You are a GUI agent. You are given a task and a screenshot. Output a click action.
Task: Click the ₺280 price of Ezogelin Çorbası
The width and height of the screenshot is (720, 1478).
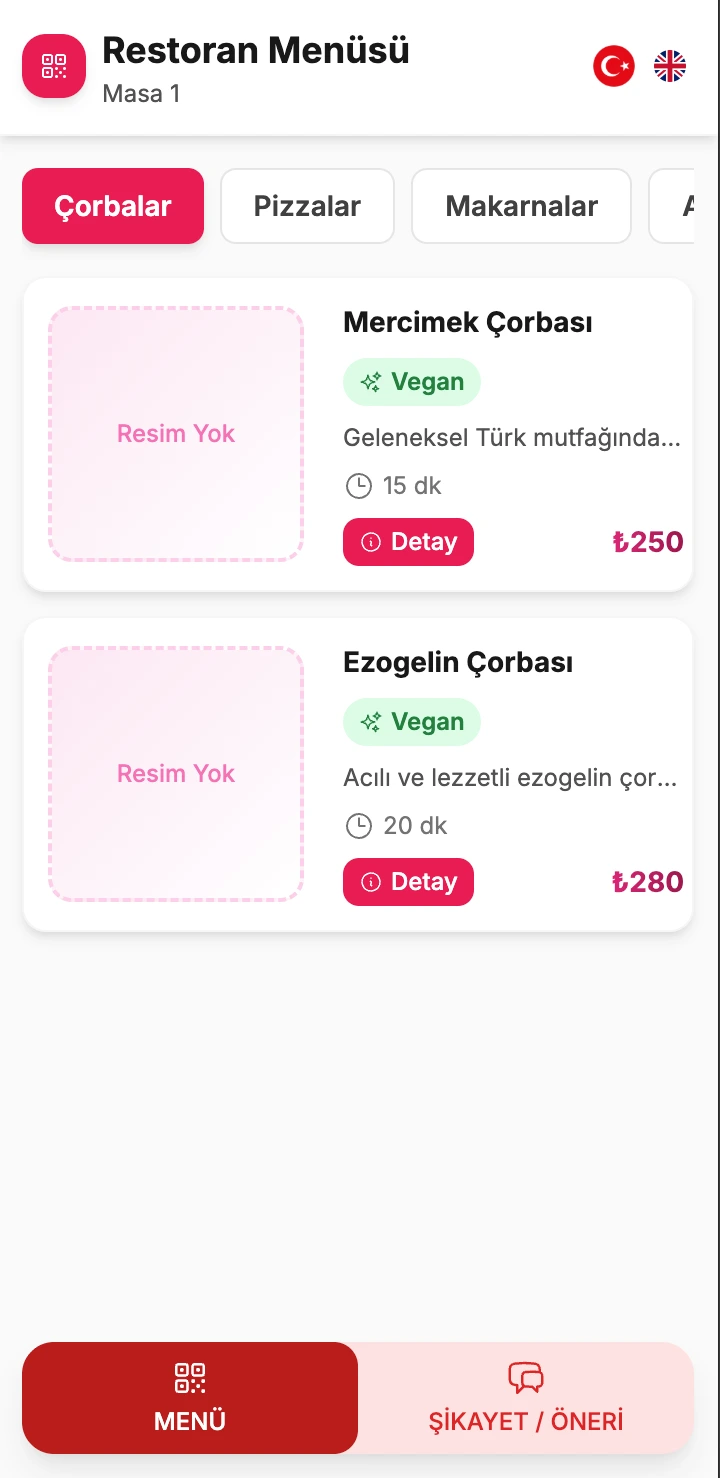[648, 881]
